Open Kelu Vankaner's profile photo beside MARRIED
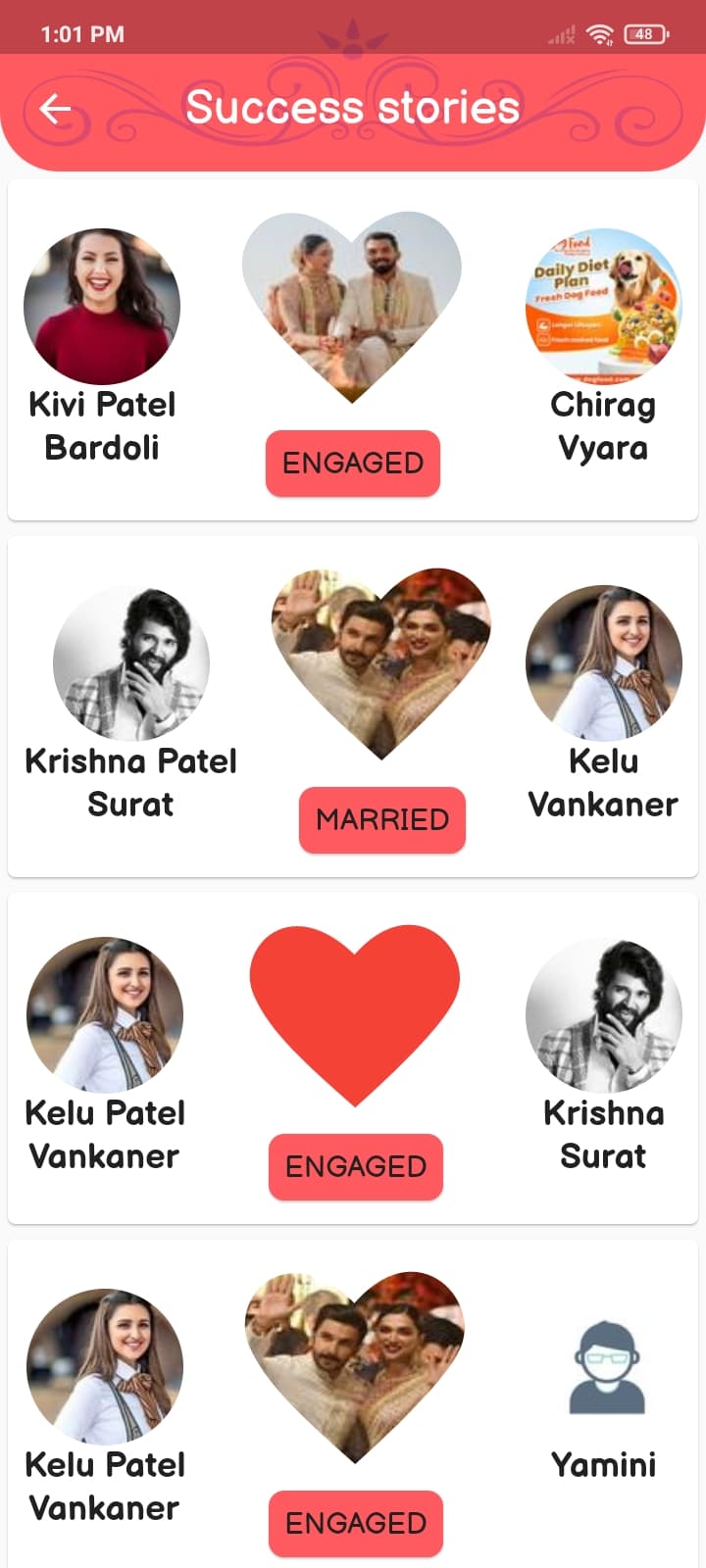The height and width of the screenshot is (1568, 706). pos(604,662)
